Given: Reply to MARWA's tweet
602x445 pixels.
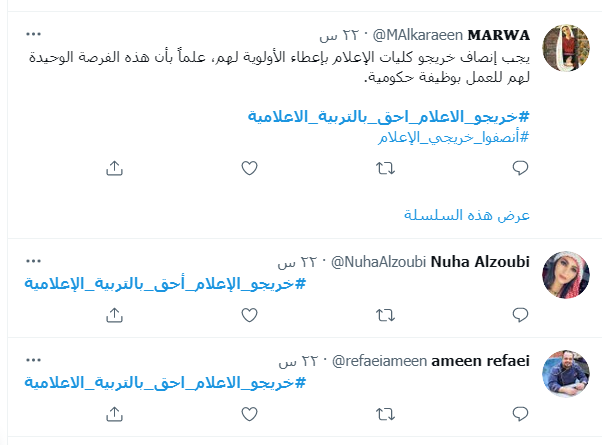Looking at the screenshot, I should [x=520, y=169].
